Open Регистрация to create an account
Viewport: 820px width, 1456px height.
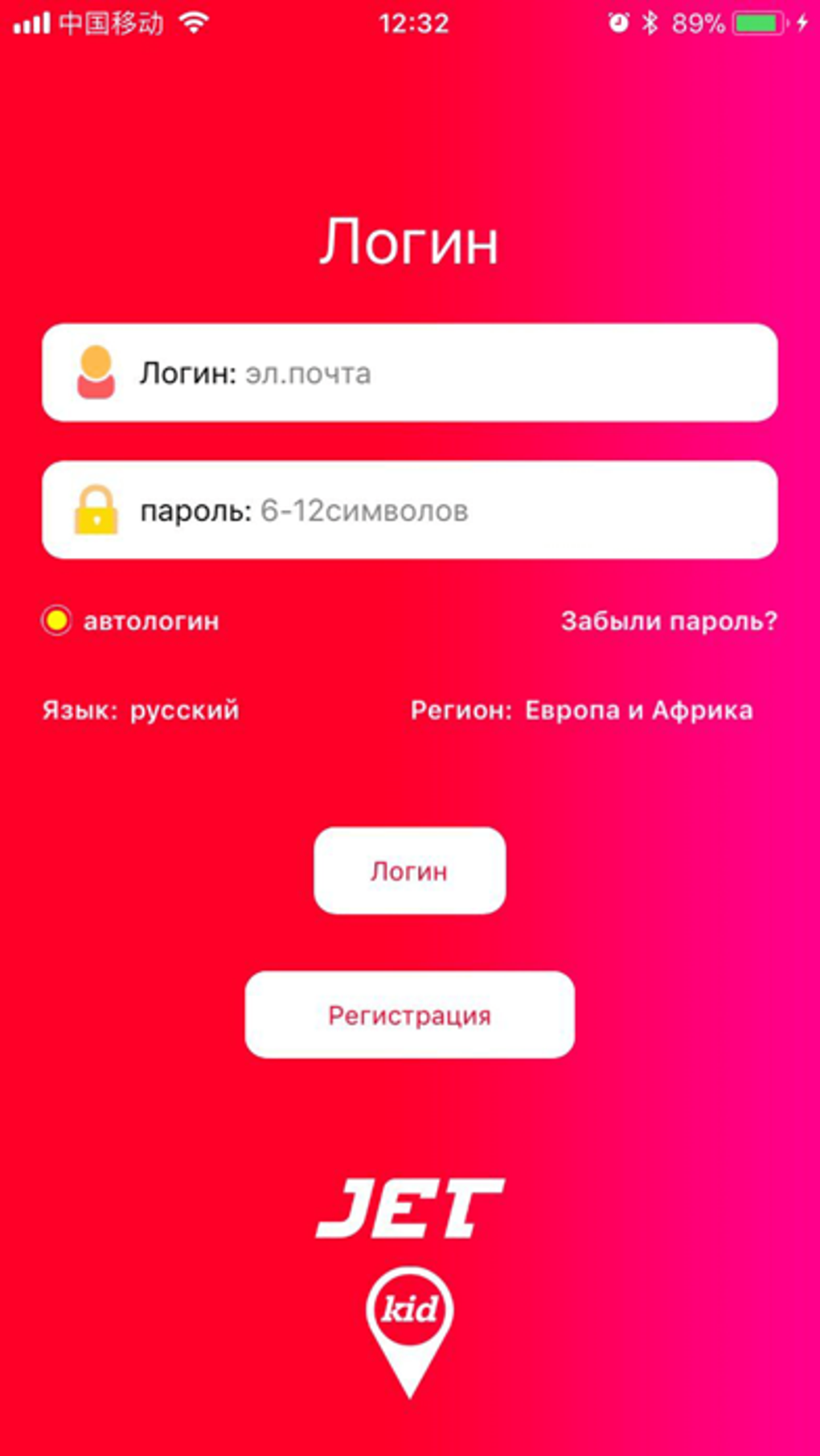coord(409,1015)
